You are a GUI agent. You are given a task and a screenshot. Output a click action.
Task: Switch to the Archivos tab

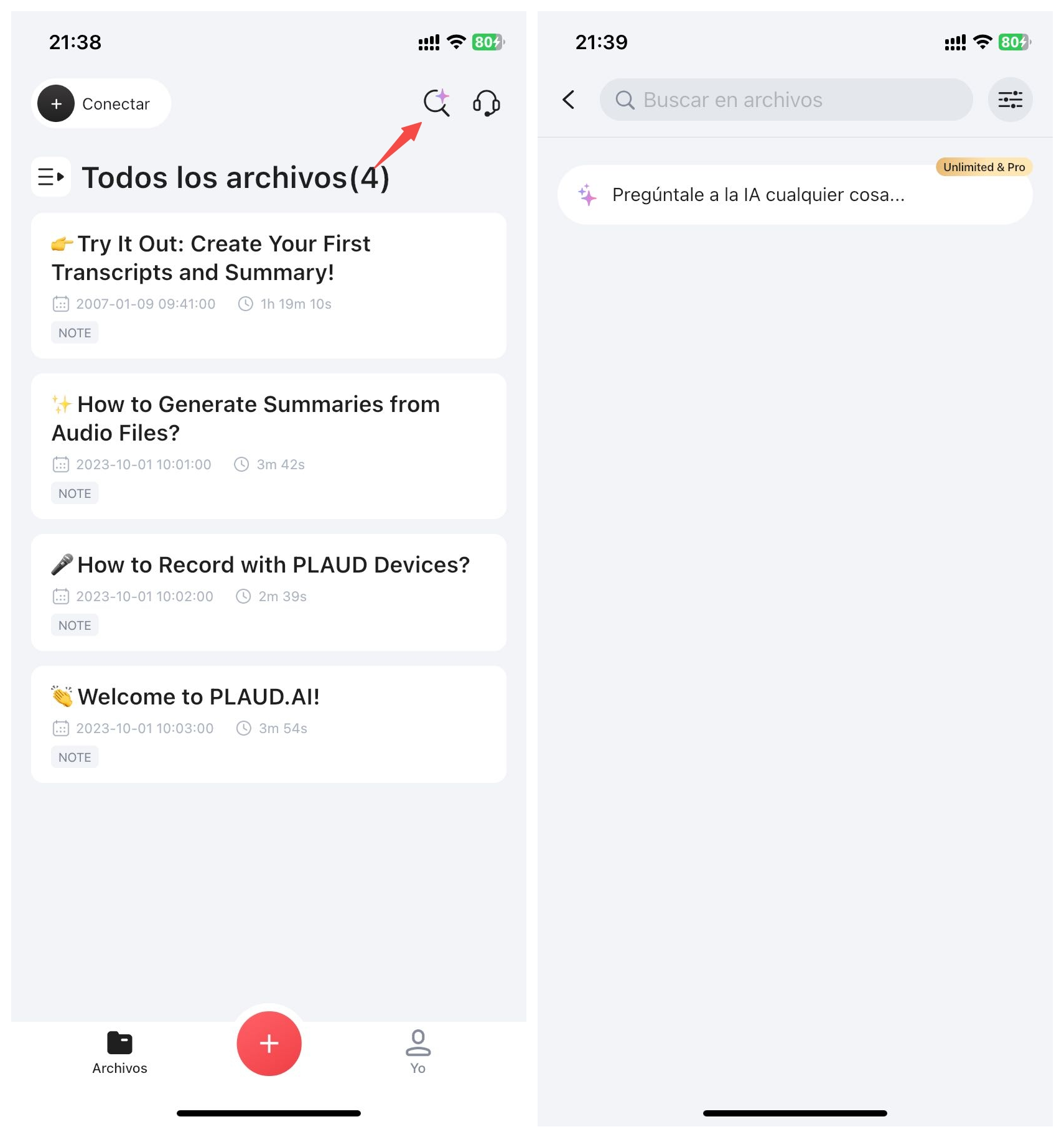119,1052
